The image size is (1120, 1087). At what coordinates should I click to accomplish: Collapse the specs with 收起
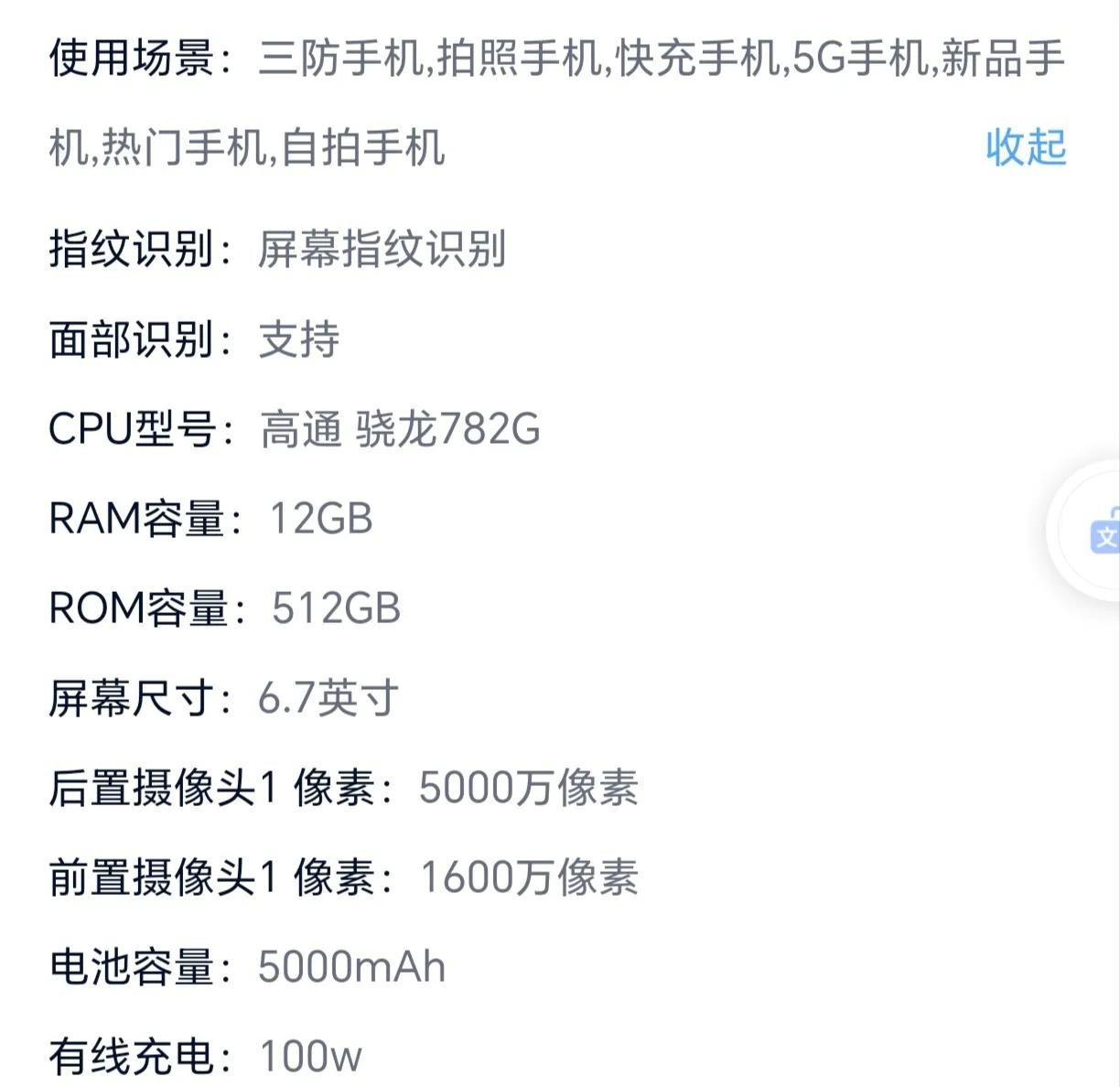(x=1026, y=147)
